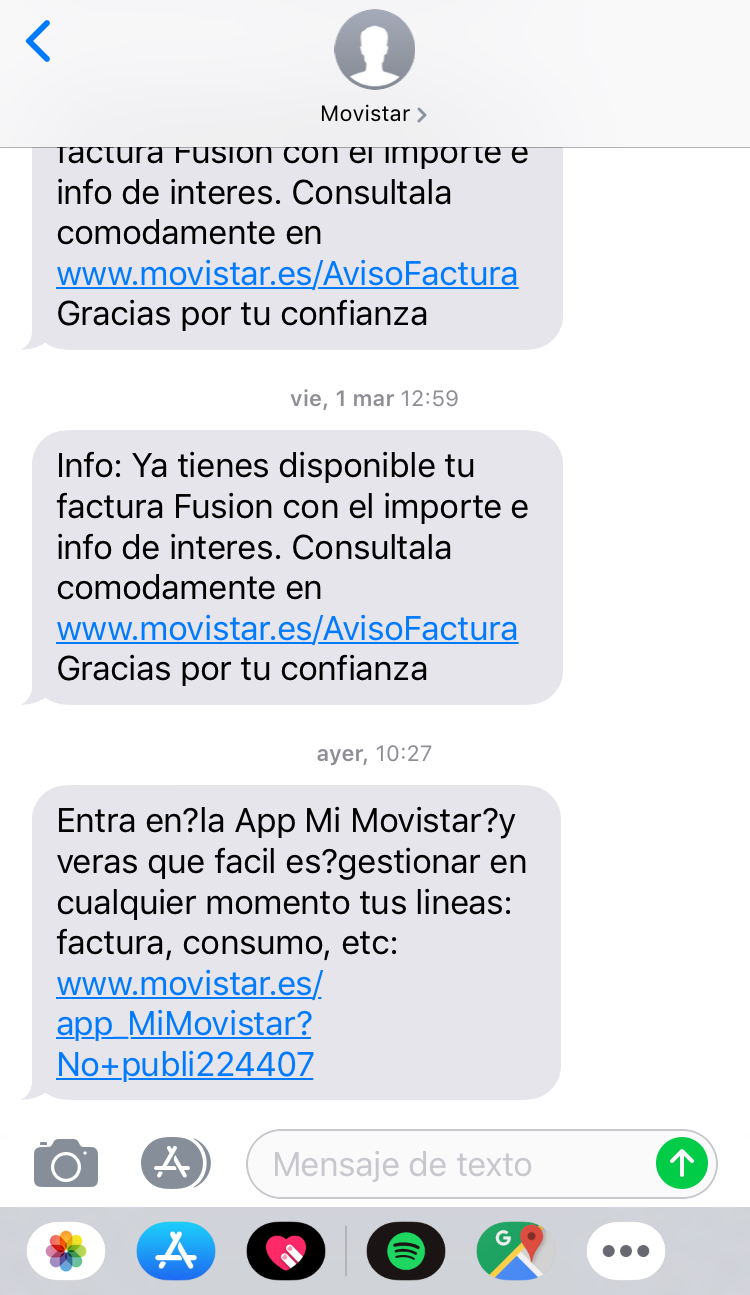Open Google Maps from the app drawer
Image resolution: width=750 pixels, height=1295 pixels.
point(515,1250)
